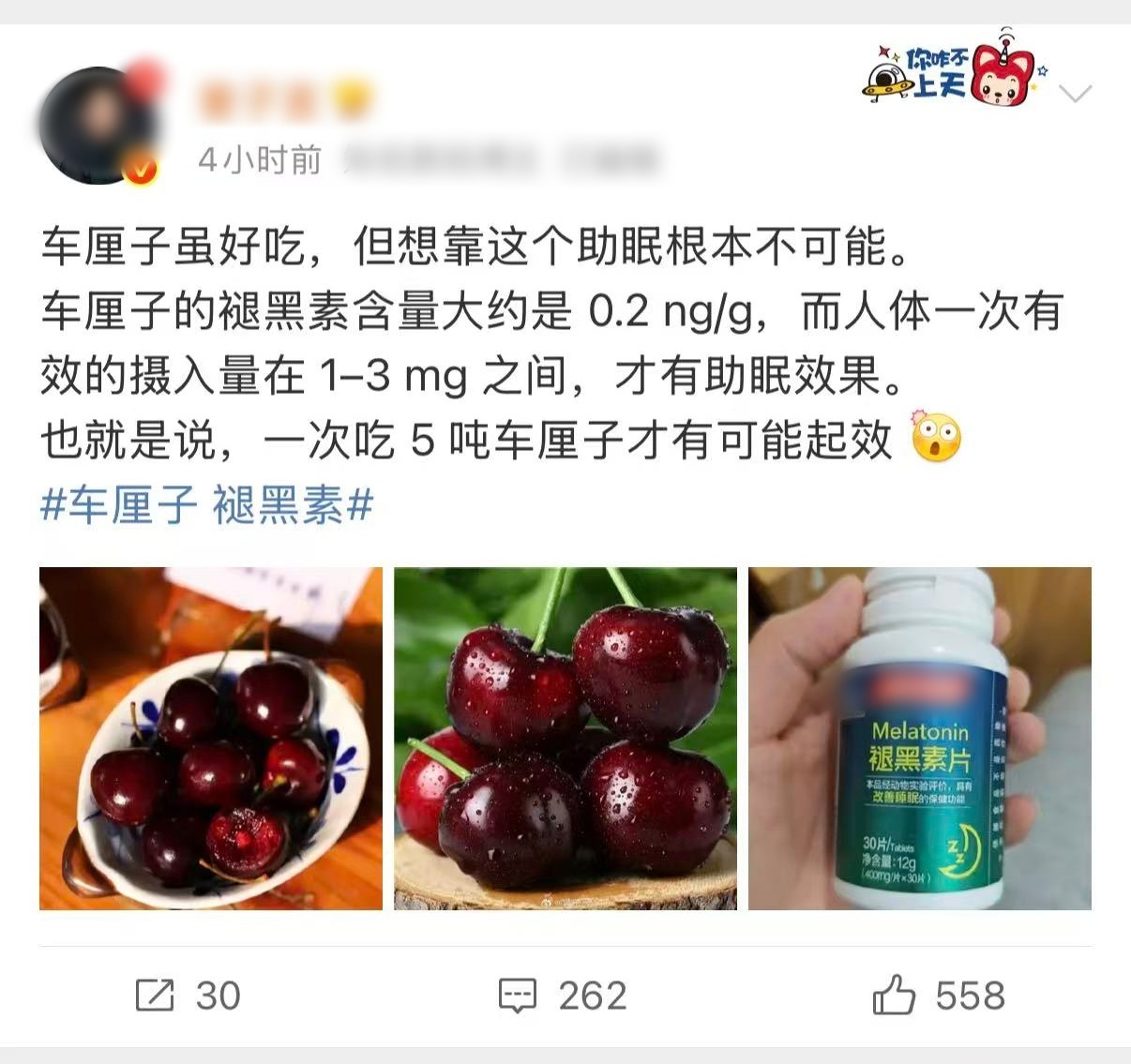The width and height of the screenshot is (1131, 1064).
Task: Open the 262 comments
Action: [564, 996]
